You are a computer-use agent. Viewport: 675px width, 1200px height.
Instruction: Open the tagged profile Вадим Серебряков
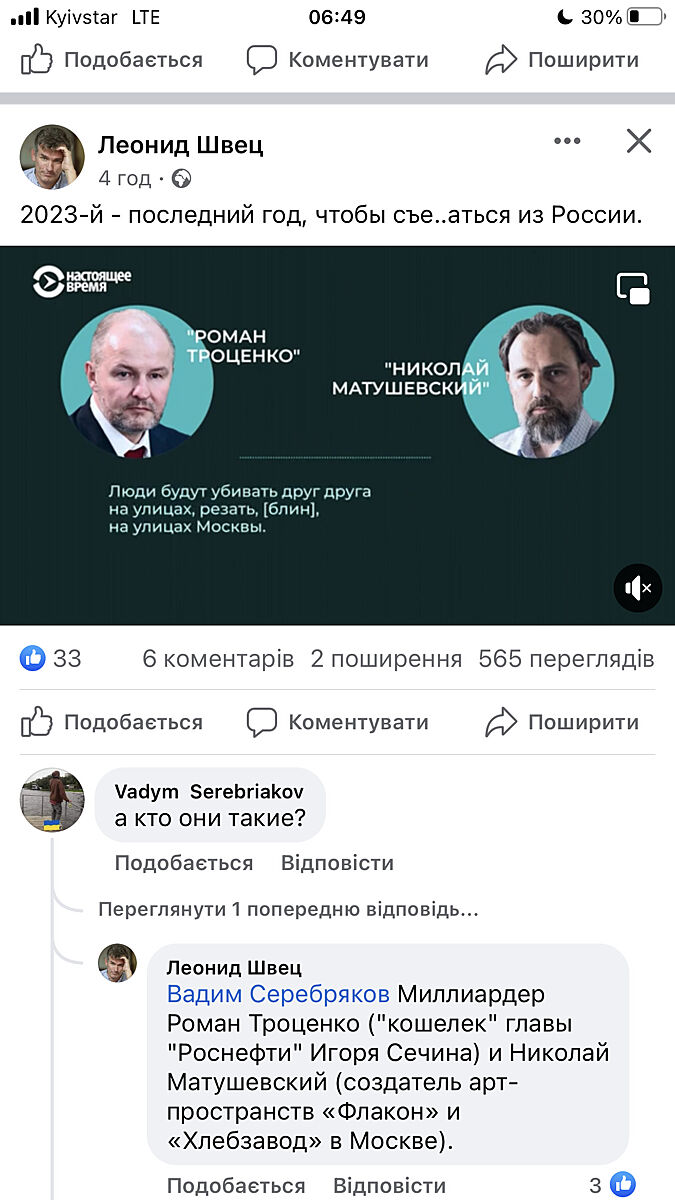tap(278, 995)
